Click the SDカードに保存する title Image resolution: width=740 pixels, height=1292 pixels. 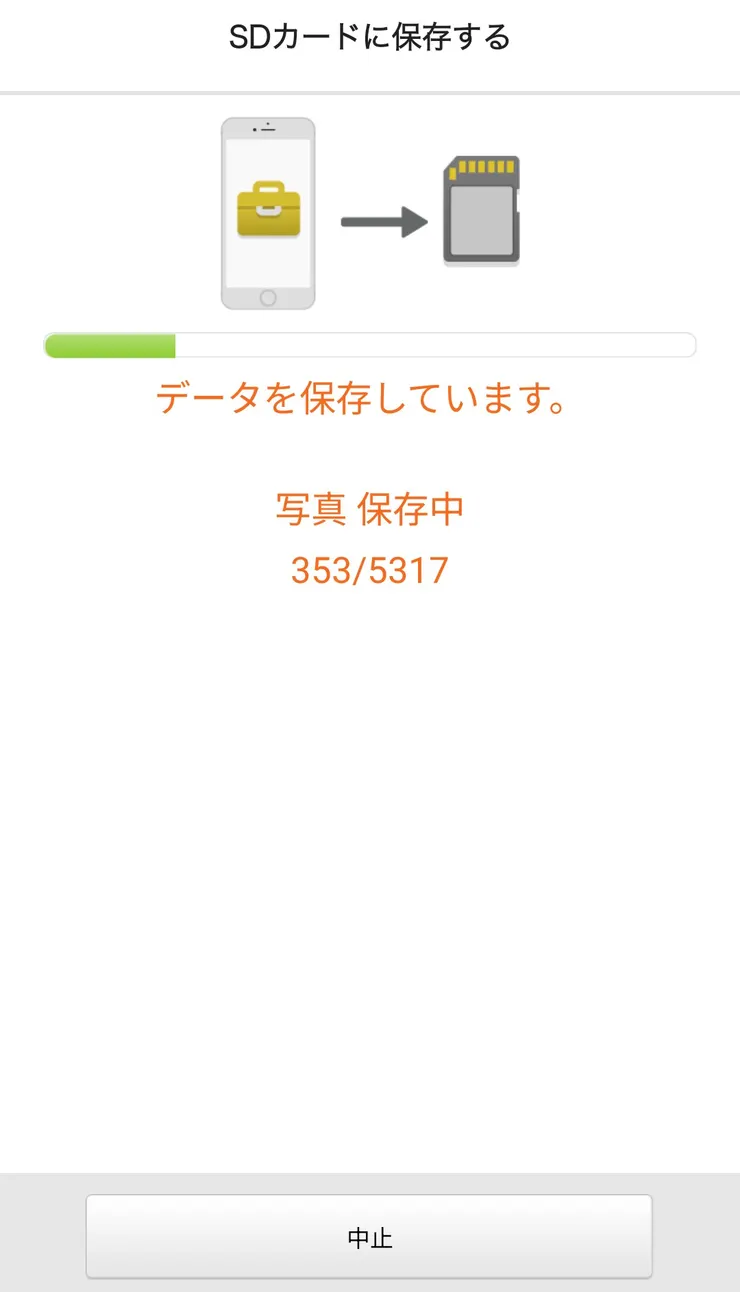tap(370, 36)
